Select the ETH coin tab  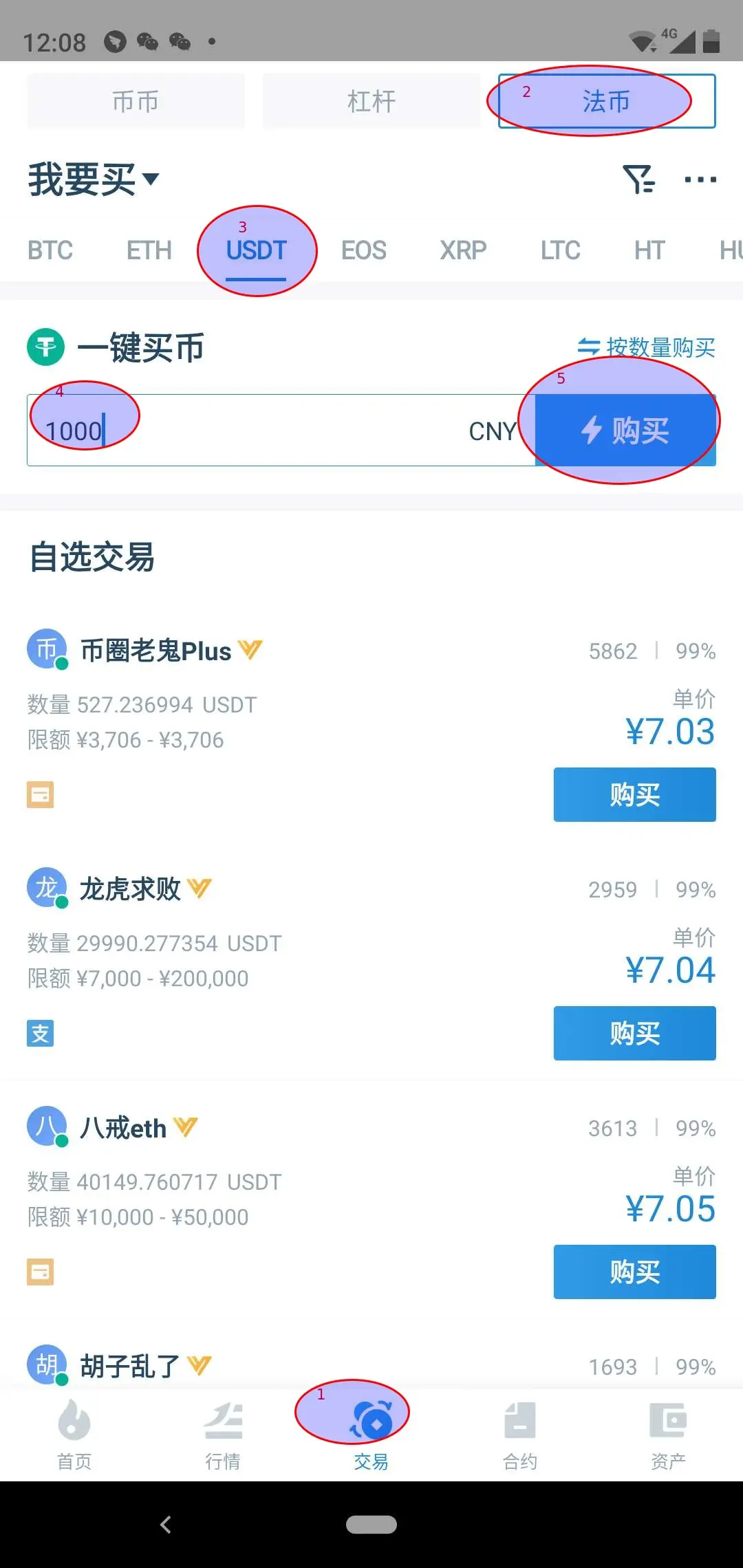[149, 250]
